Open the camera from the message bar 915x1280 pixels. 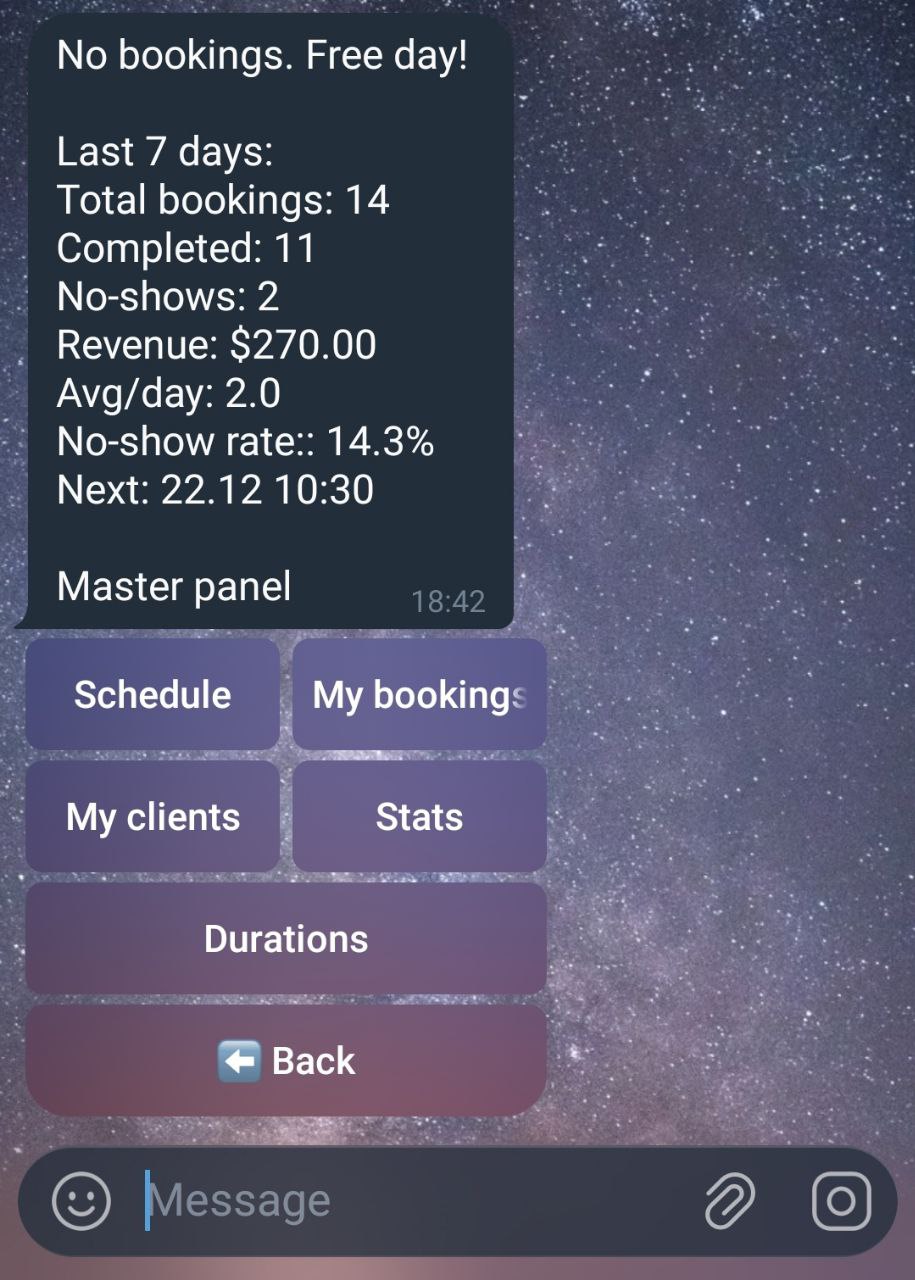click(841, 1200)
